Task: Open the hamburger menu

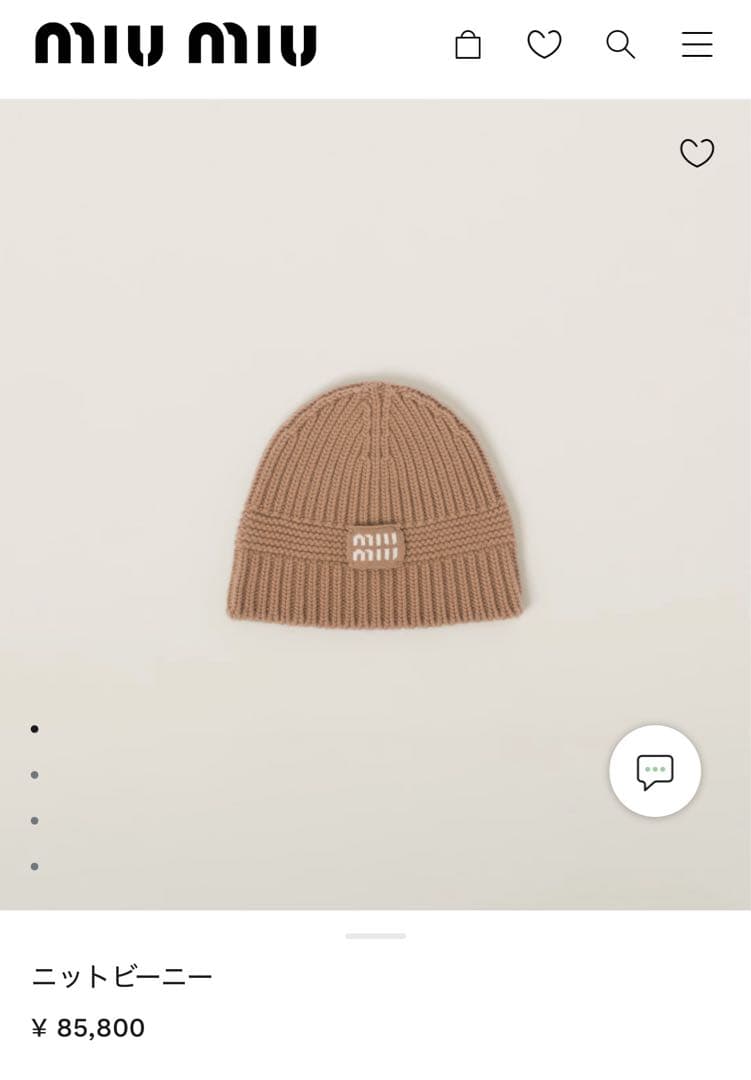Action: 697,45
